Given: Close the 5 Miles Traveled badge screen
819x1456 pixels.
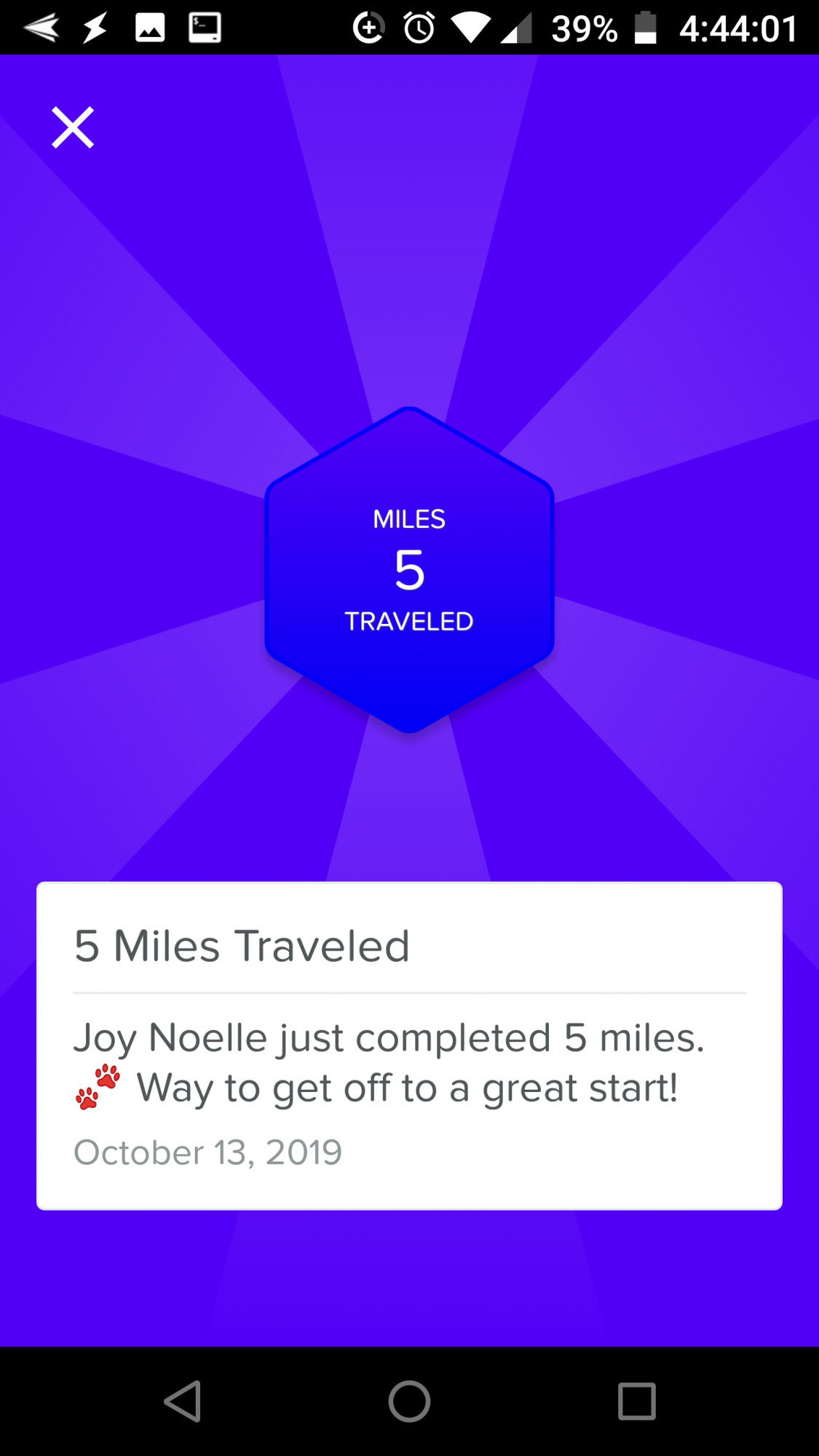Looking at the screenshot, I should pyautogui.click(x=73, y=127).
